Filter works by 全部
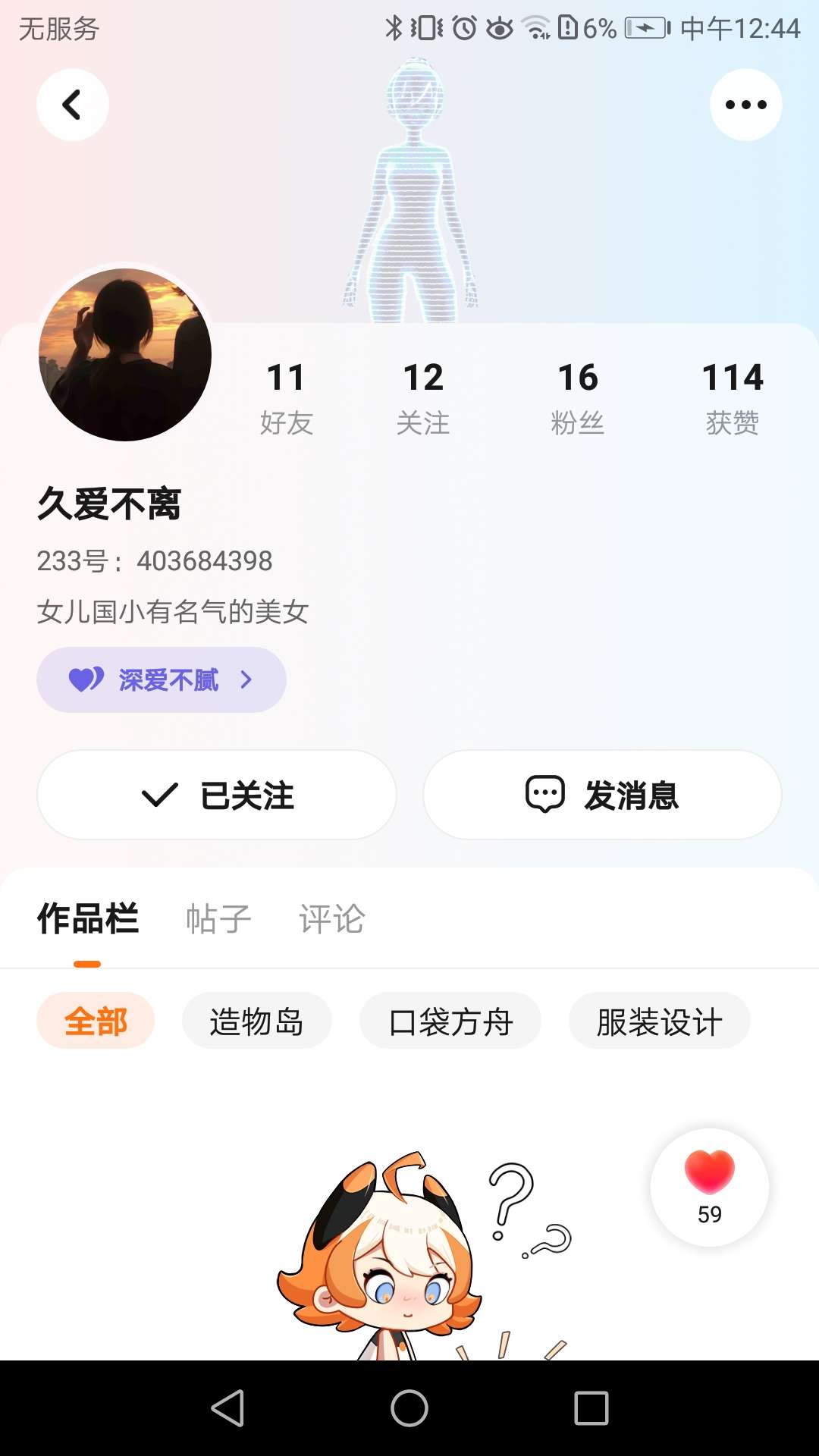819x1456 pixels. (96, 1021)
